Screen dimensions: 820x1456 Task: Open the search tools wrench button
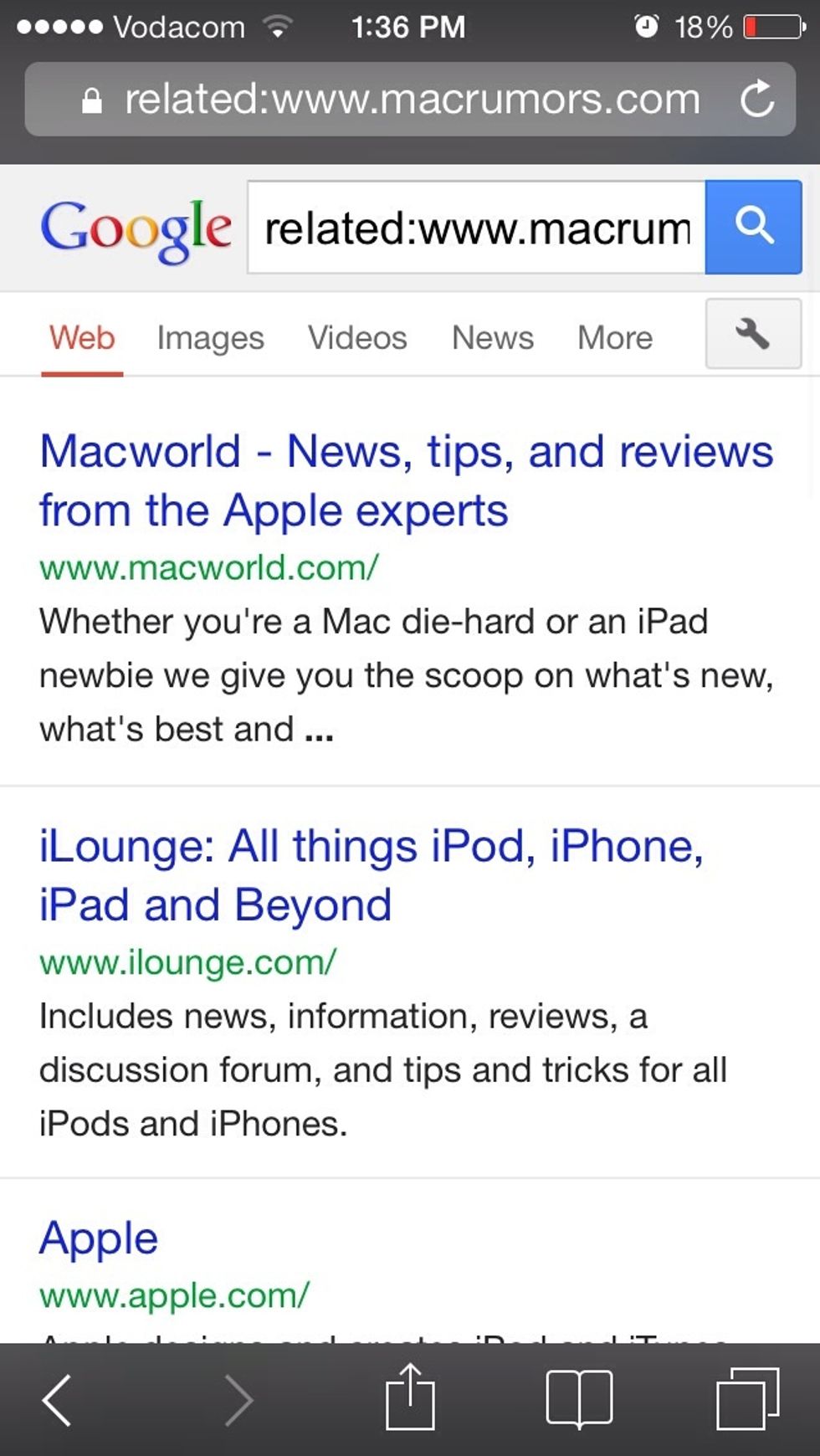click(753, 334)
